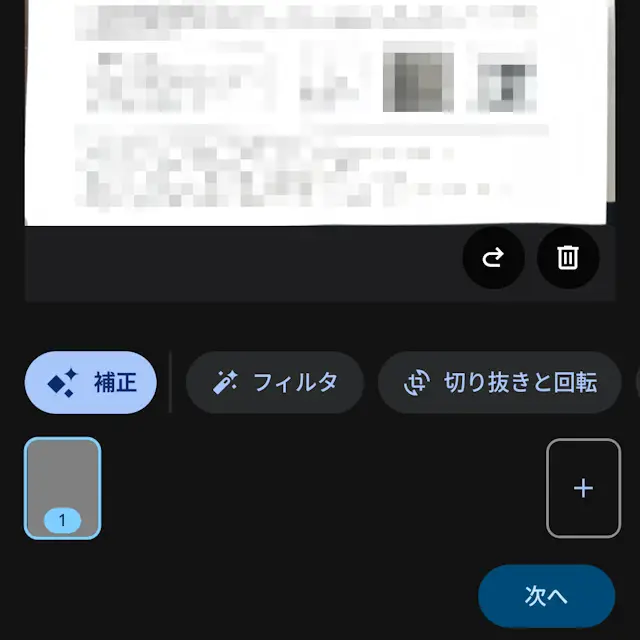Delete the scanned page with the trash icon
This screenshot has width=640, height=640.
568,258
